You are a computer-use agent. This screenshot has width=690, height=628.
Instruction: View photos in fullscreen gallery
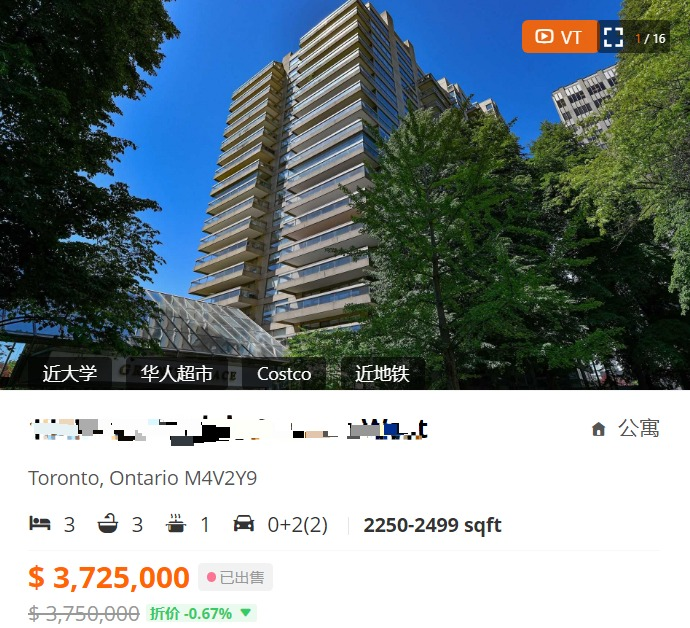614,38
